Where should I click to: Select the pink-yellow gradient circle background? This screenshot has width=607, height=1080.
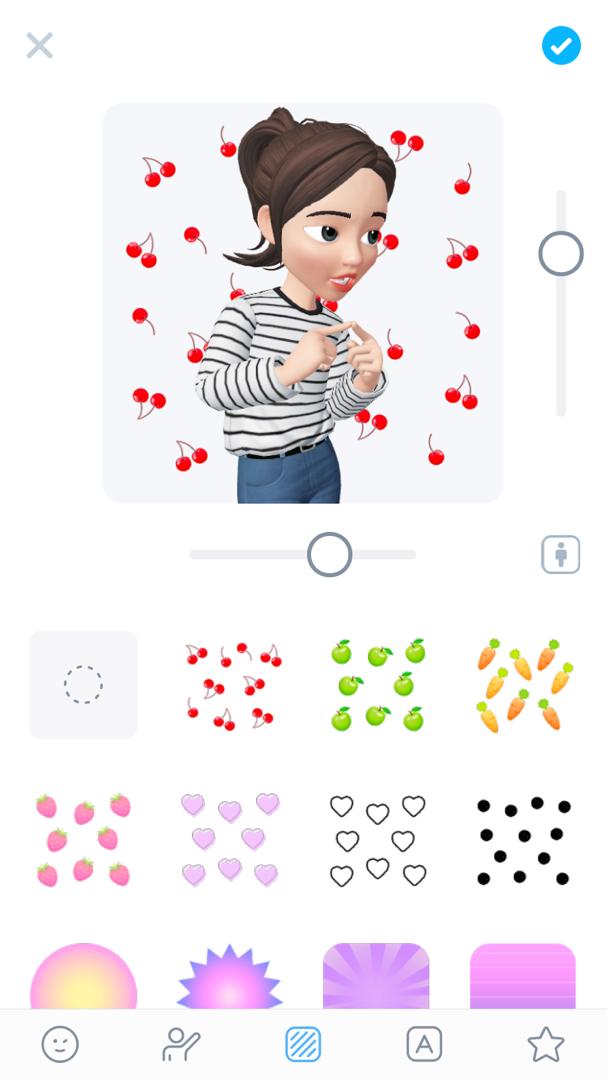pyautogui.click(x=83, y=977)
